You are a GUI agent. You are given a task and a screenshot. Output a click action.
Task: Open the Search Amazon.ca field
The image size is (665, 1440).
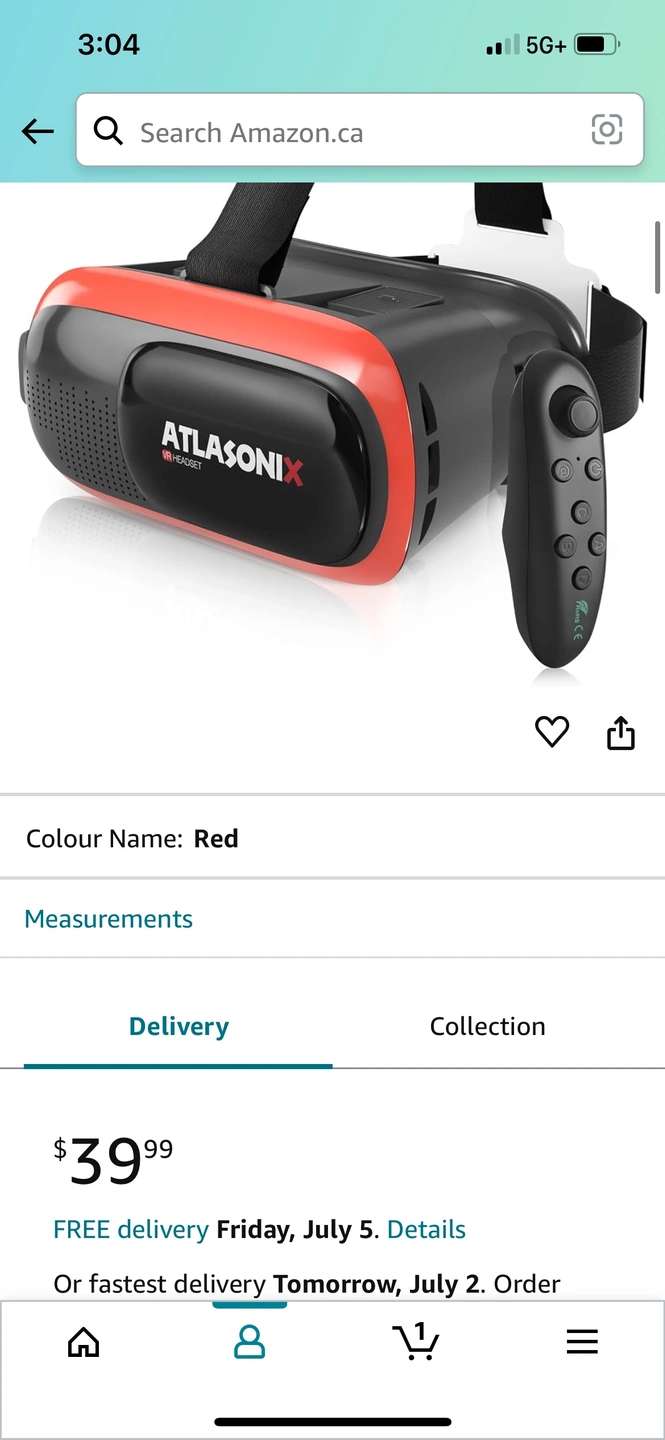[x=340, y=131]
